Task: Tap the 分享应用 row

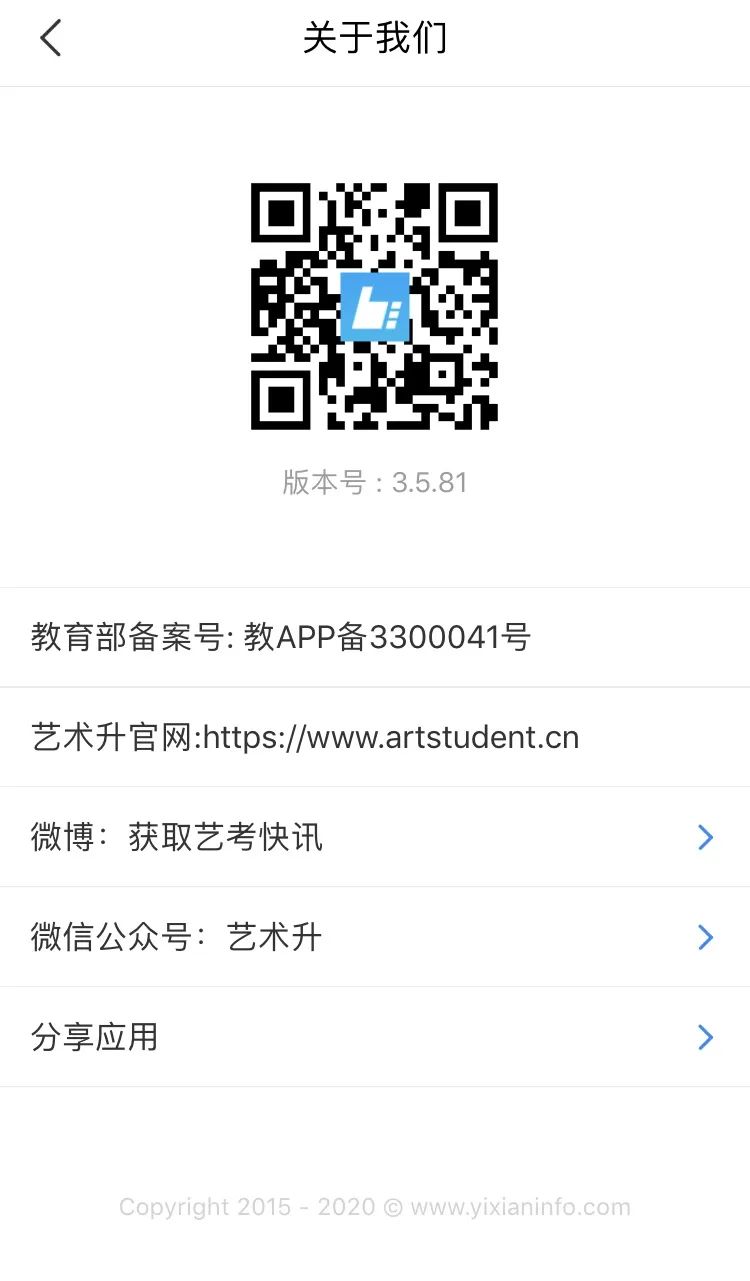Action: tap(375, 1037)
